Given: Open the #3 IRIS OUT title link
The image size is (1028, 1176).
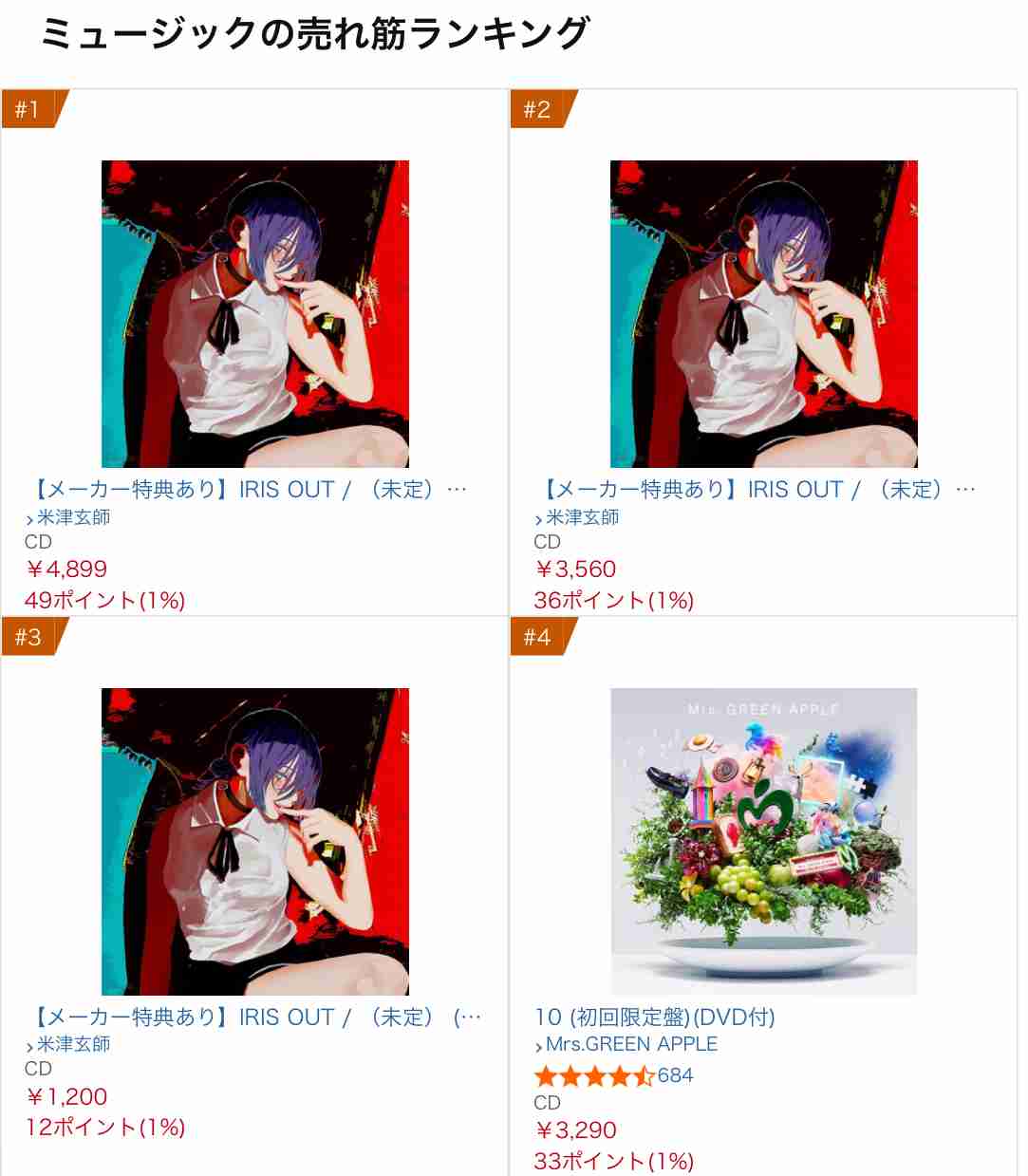Looking at the screenshot, I should 256,1017.
